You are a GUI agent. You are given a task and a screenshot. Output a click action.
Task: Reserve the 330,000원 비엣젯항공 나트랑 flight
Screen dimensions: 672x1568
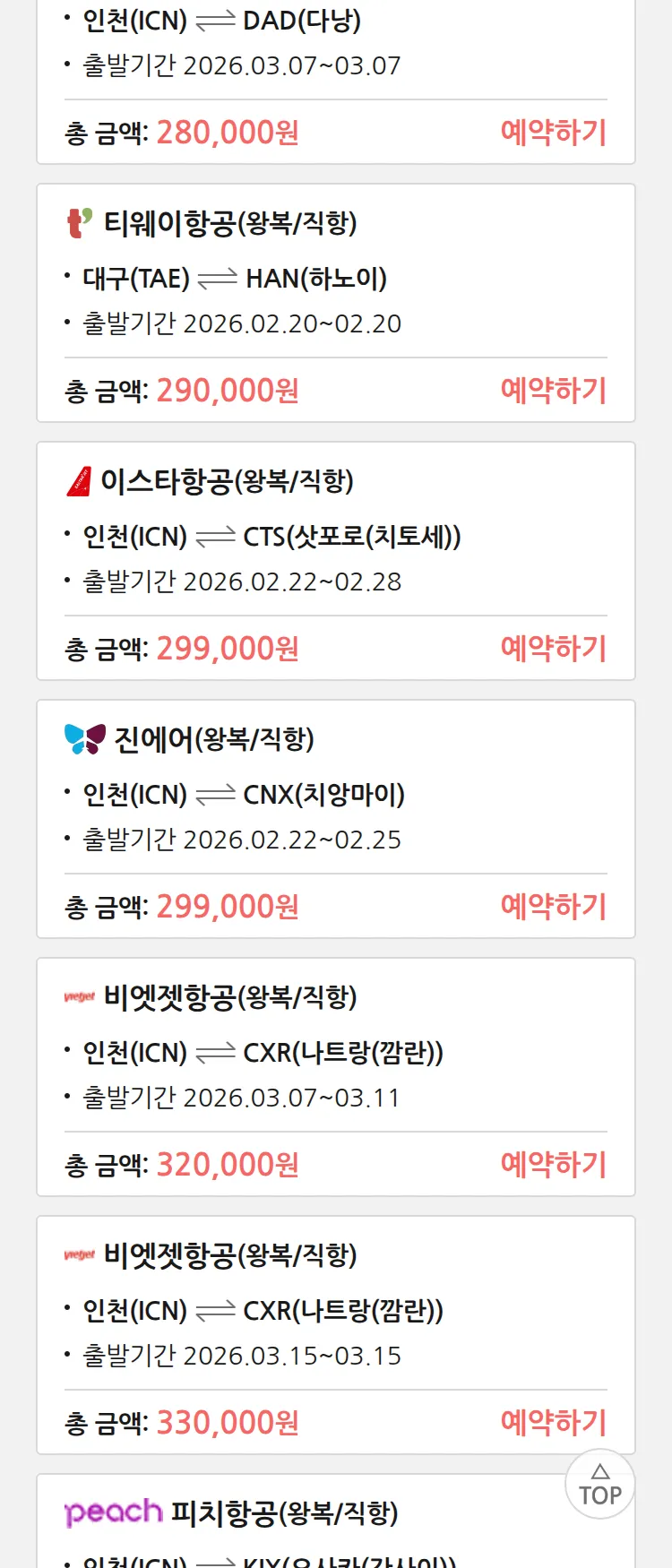[x=553, y=1423]
